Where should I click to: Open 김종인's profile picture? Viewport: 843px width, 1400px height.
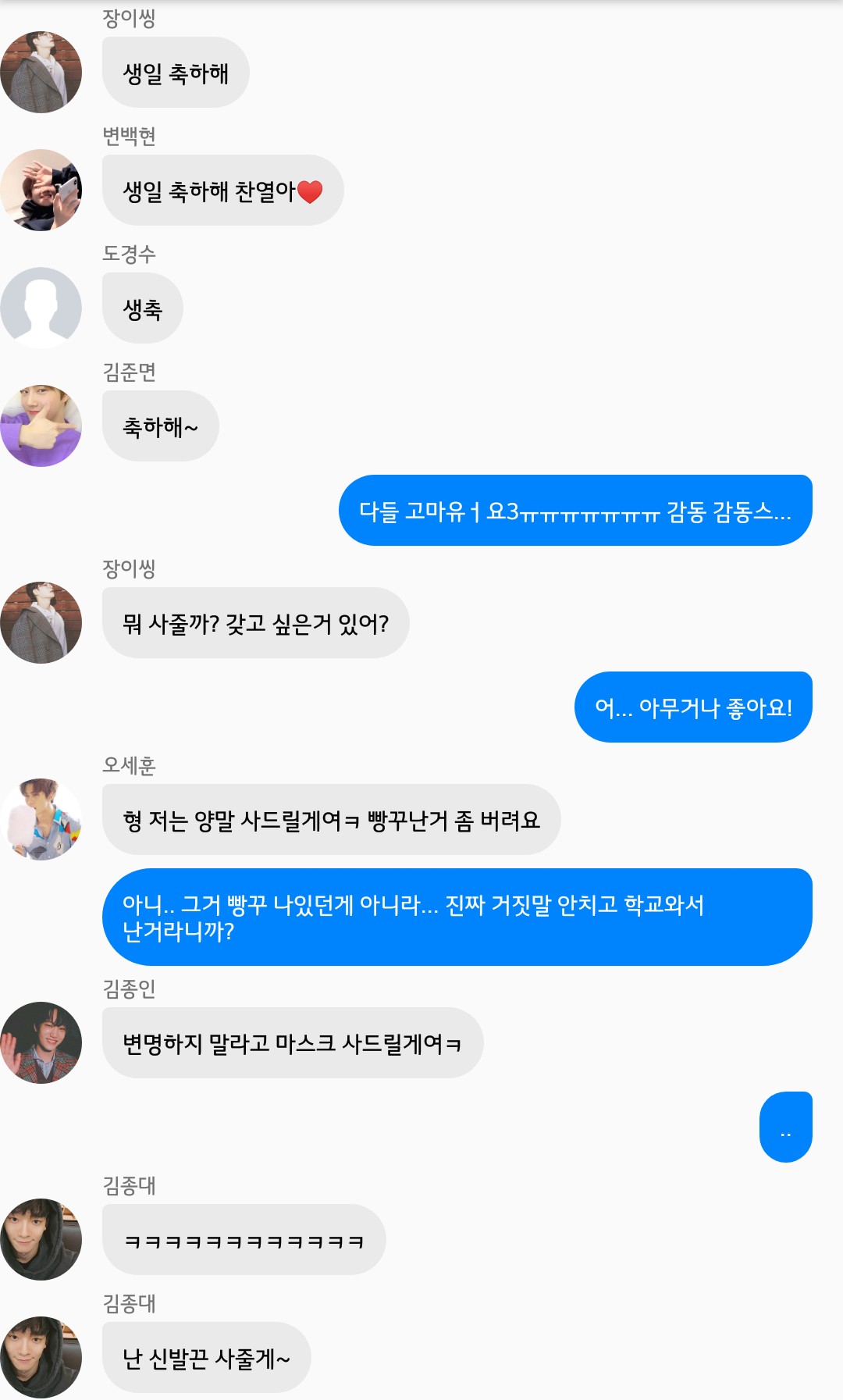click(41, 1042)
